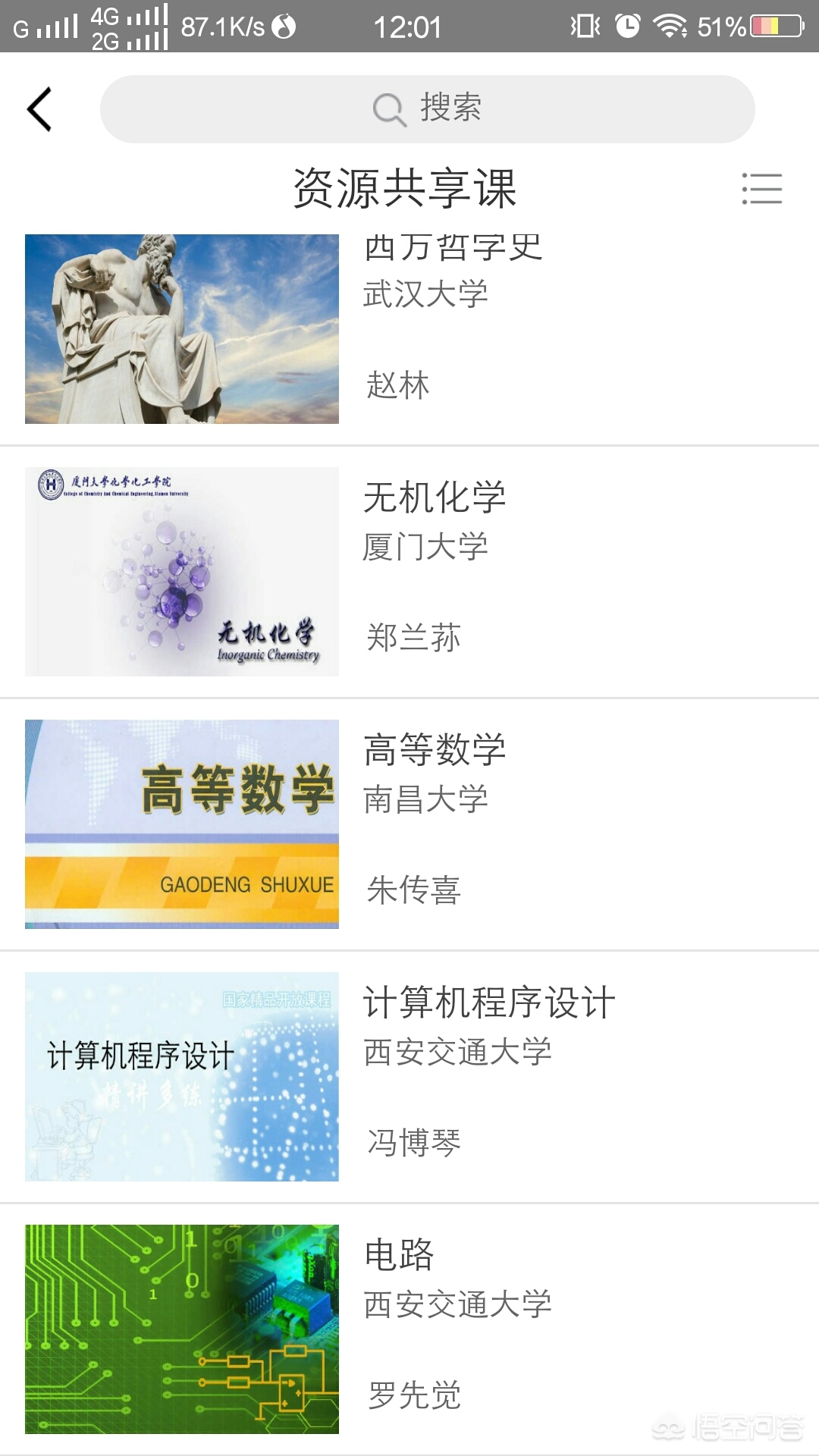The height and width of the screenshot is (1456, 819).
Task: Open the list menu icon beside 资源共享课
Action: coord(761,188)
